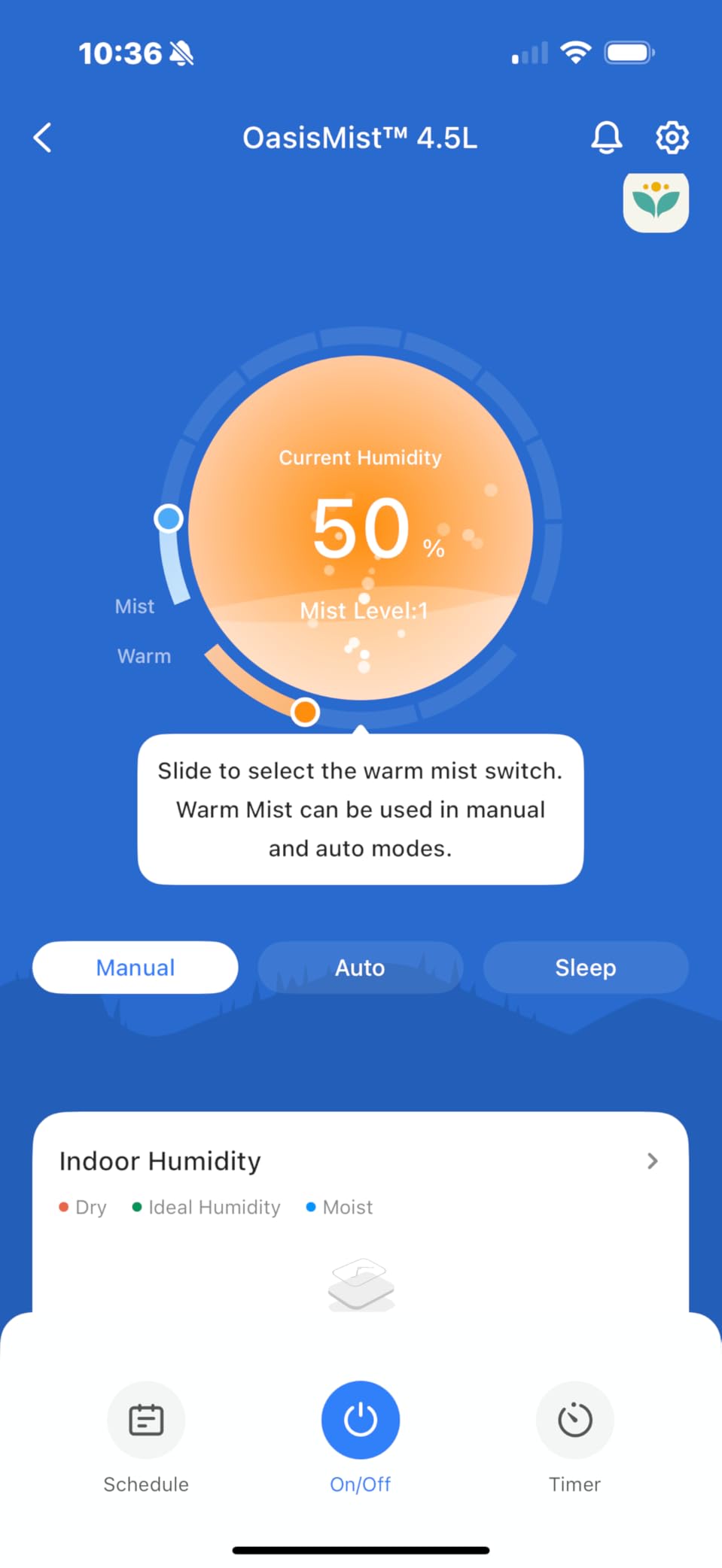Tap the back arrow to exit device
The image size is (722, 1568).
tap(41, 138)
